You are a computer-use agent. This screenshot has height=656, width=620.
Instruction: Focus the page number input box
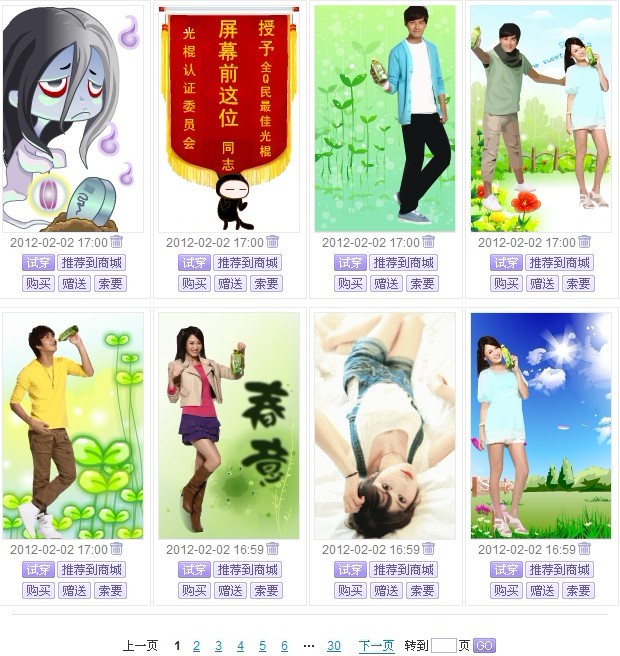tap(444, 646)
